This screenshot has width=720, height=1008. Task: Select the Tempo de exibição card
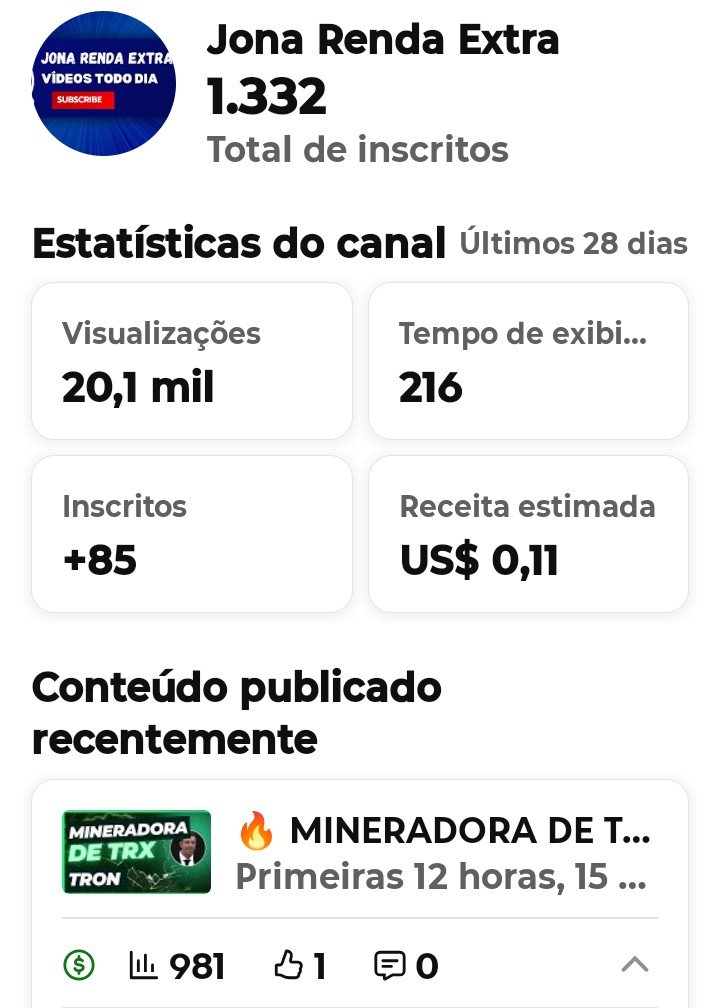[528, 360]
